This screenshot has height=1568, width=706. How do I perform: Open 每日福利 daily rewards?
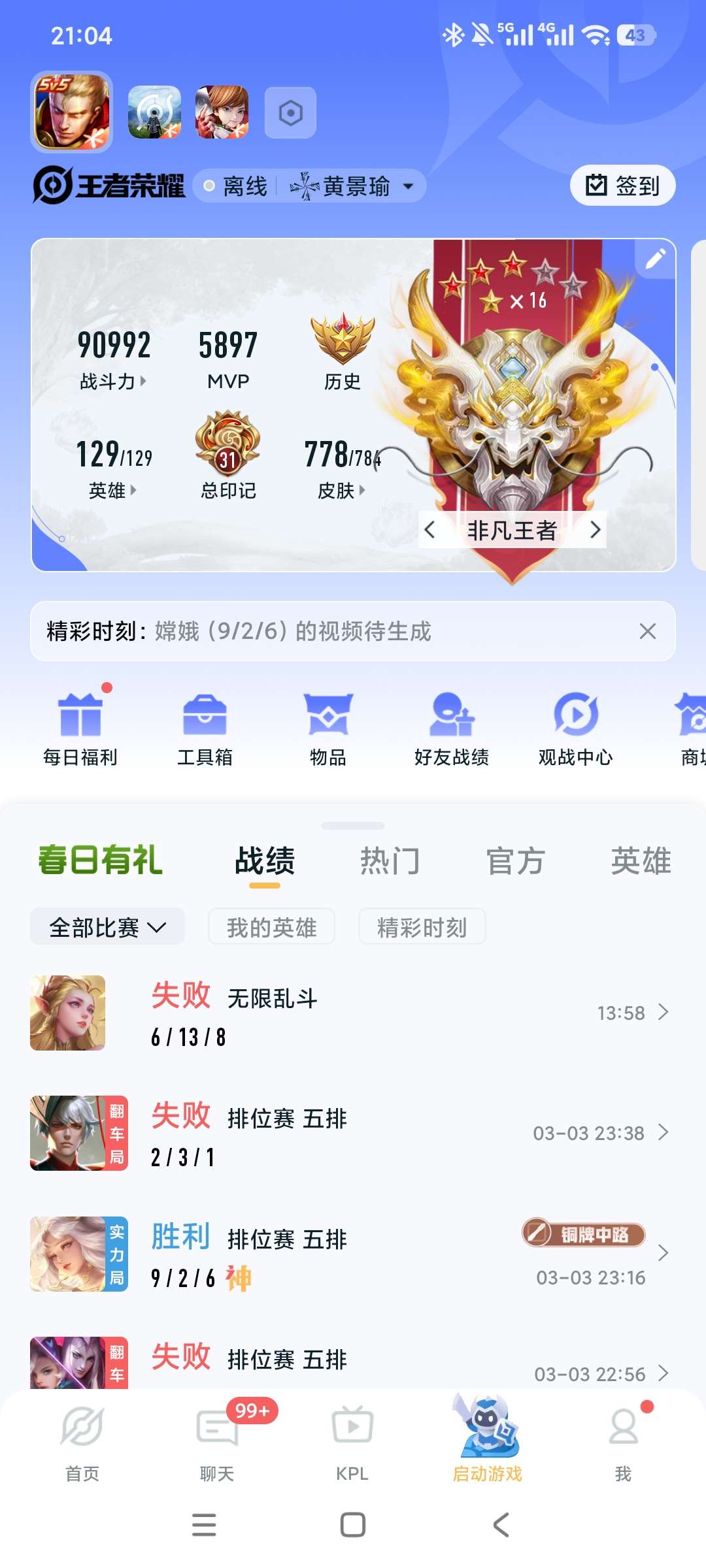pos(80,730)
